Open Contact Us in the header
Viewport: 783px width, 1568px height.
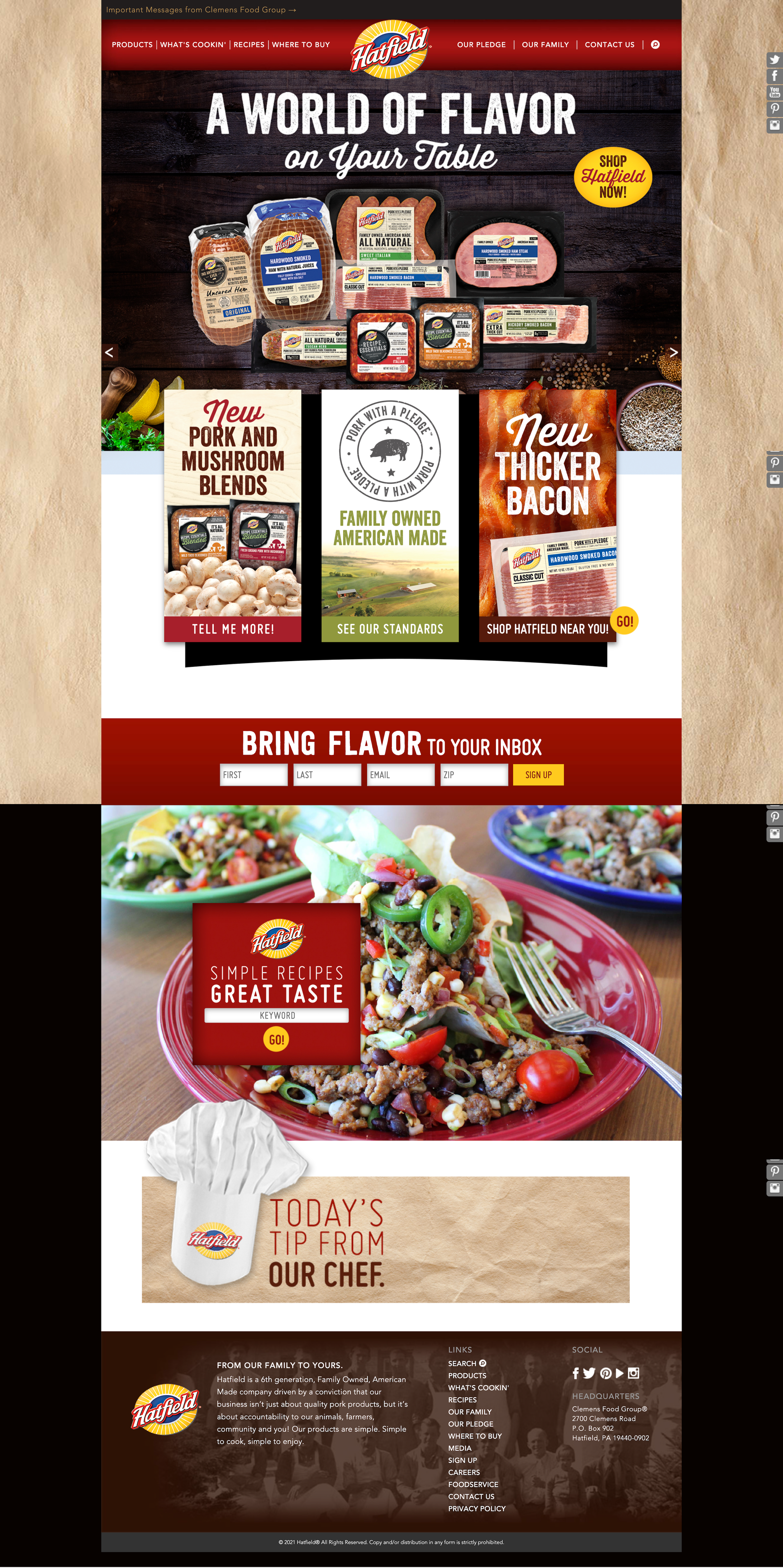(x=609, y=44)
